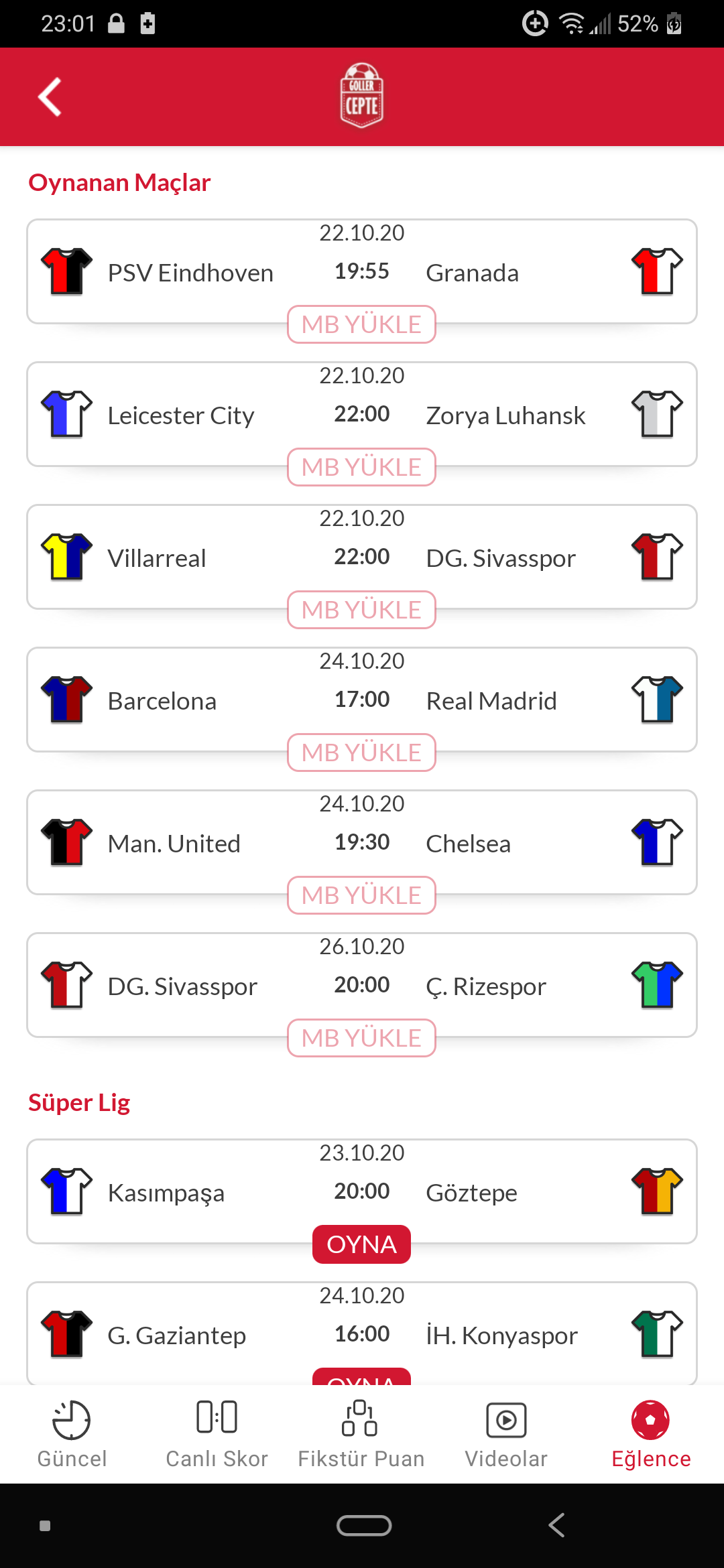Open the Fikstür Puan tab
Viewport: 724px width, 1568px height.
[361, 1434]
